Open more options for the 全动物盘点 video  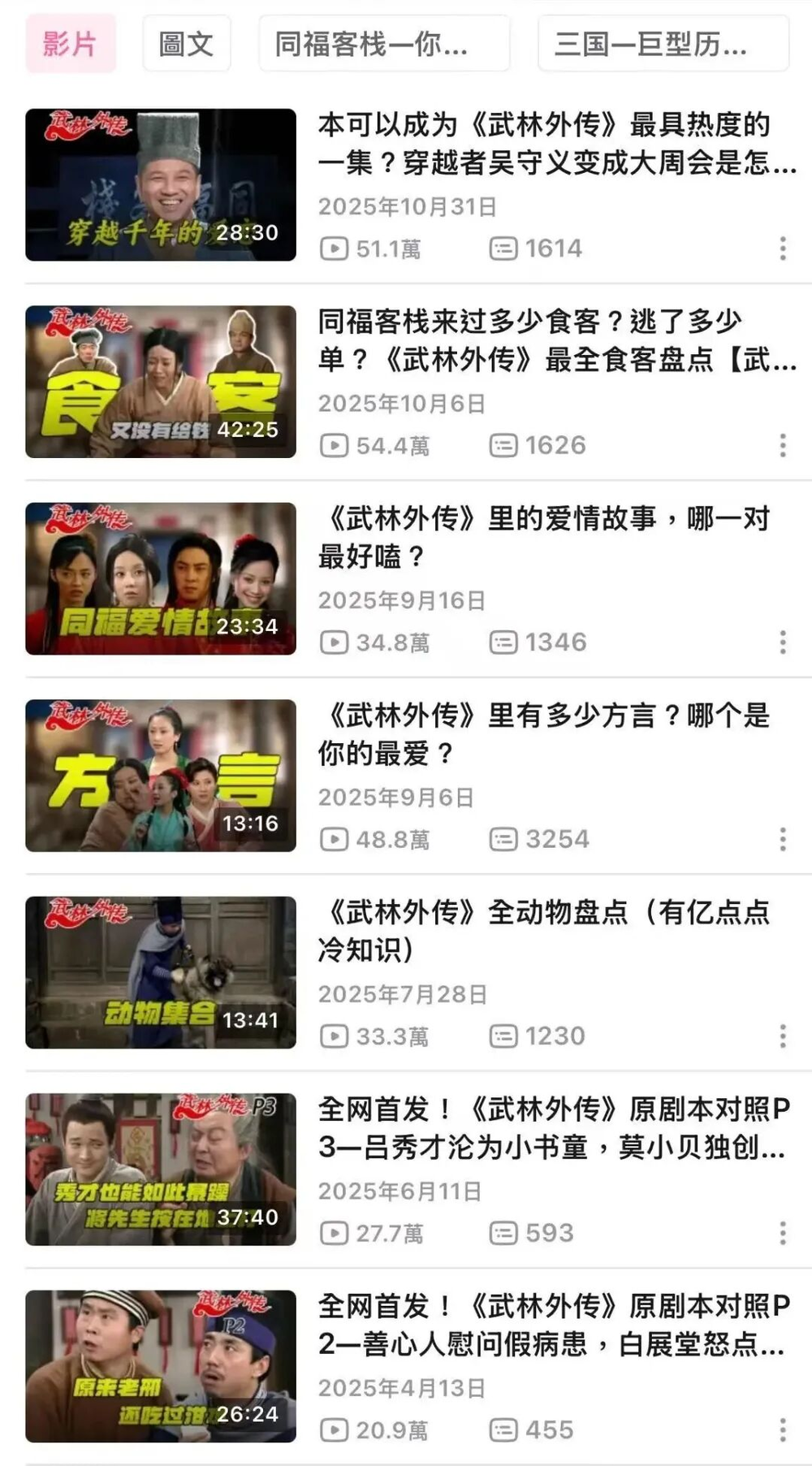pyautogui.click(x=783, y=1036)
